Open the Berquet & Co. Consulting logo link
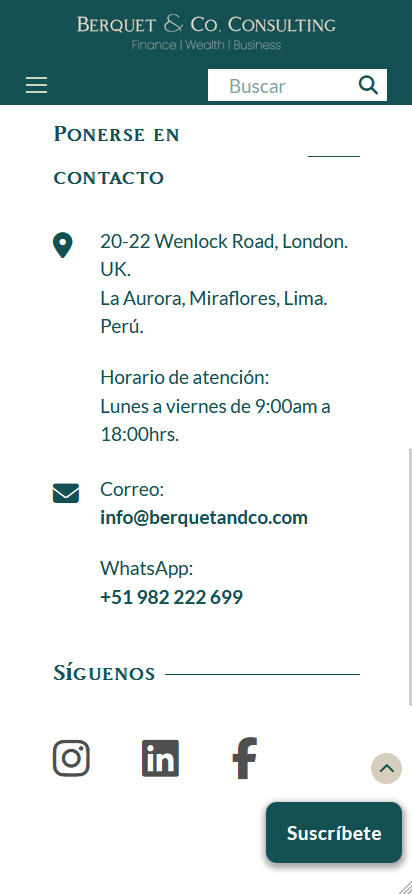 pyautogui.click(x=206, y=33)
